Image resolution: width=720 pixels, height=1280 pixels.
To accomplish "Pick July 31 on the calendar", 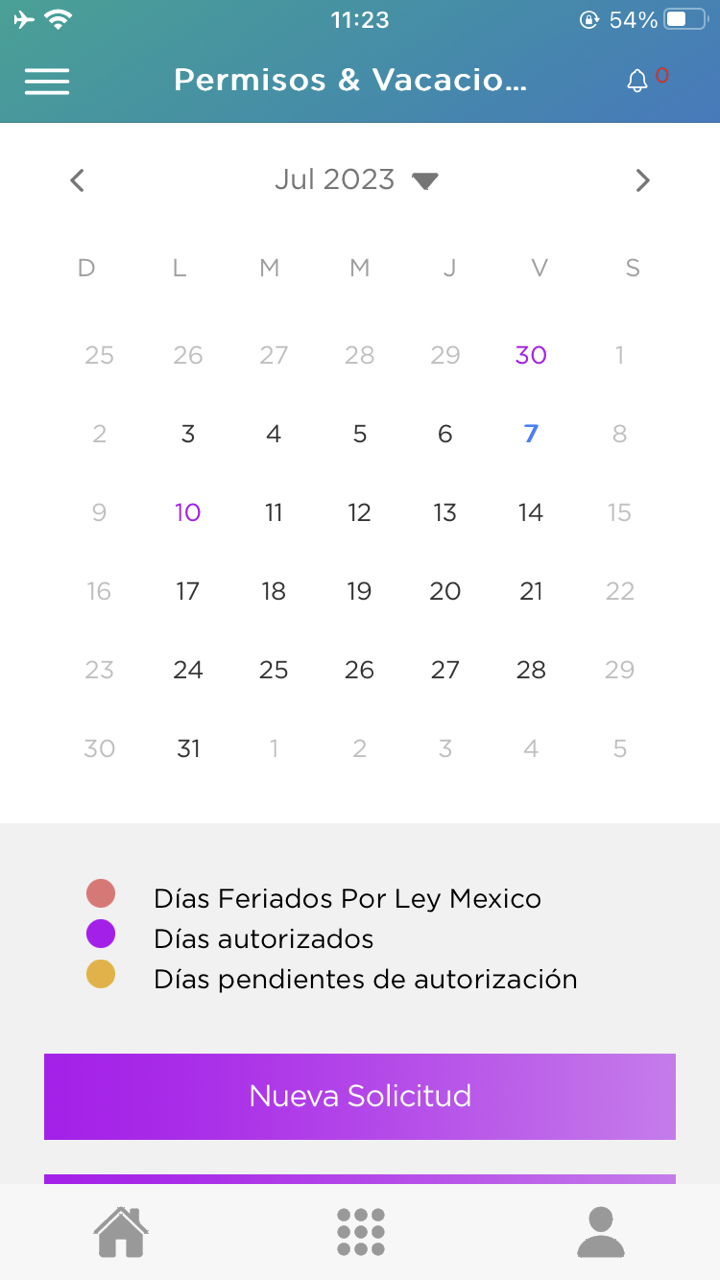I will coord(188,748).
